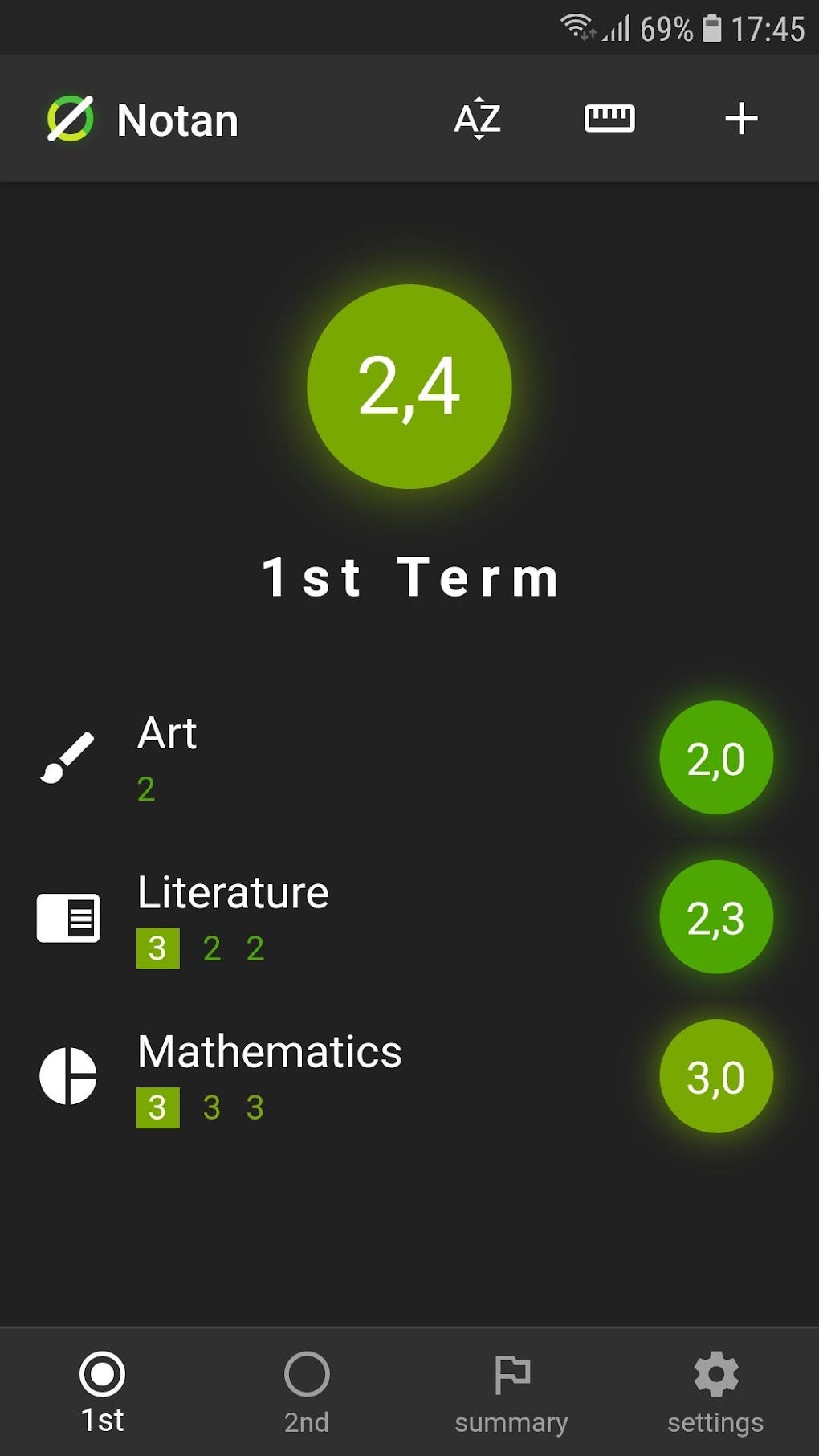Image resolution: width=819 pixels, height=1456 pixels.
Task: Tap the boxed grade 3 under Literature
Action: pyautogui.click(x=157, y=950)
